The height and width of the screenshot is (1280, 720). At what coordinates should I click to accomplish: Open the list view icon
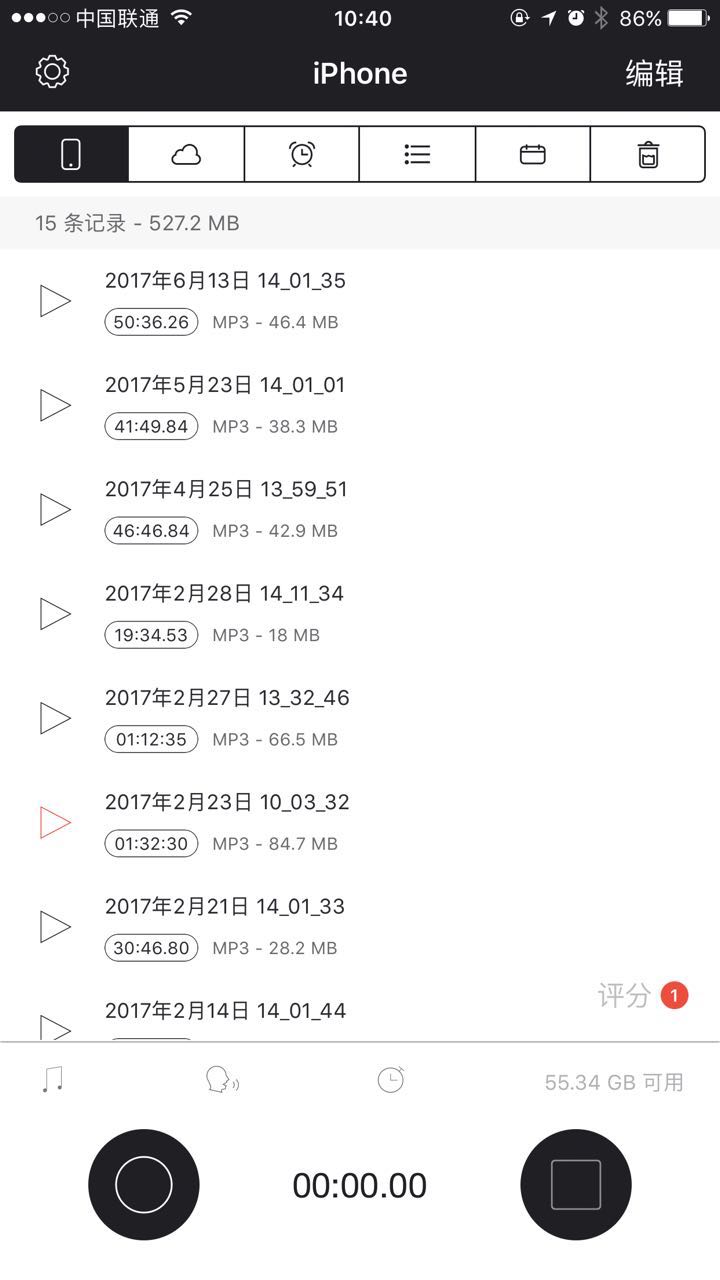pos(417,154)
